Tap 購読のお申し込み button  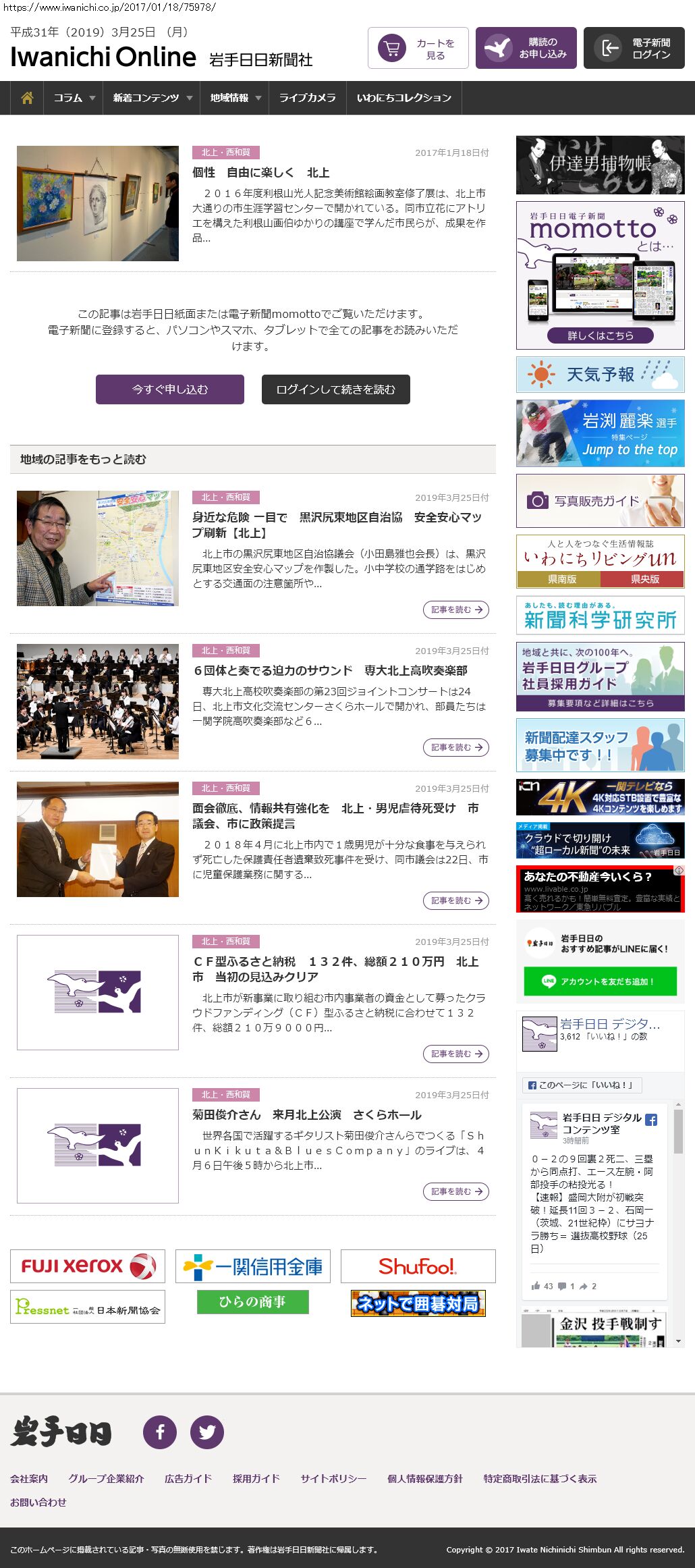pos(526,49)
